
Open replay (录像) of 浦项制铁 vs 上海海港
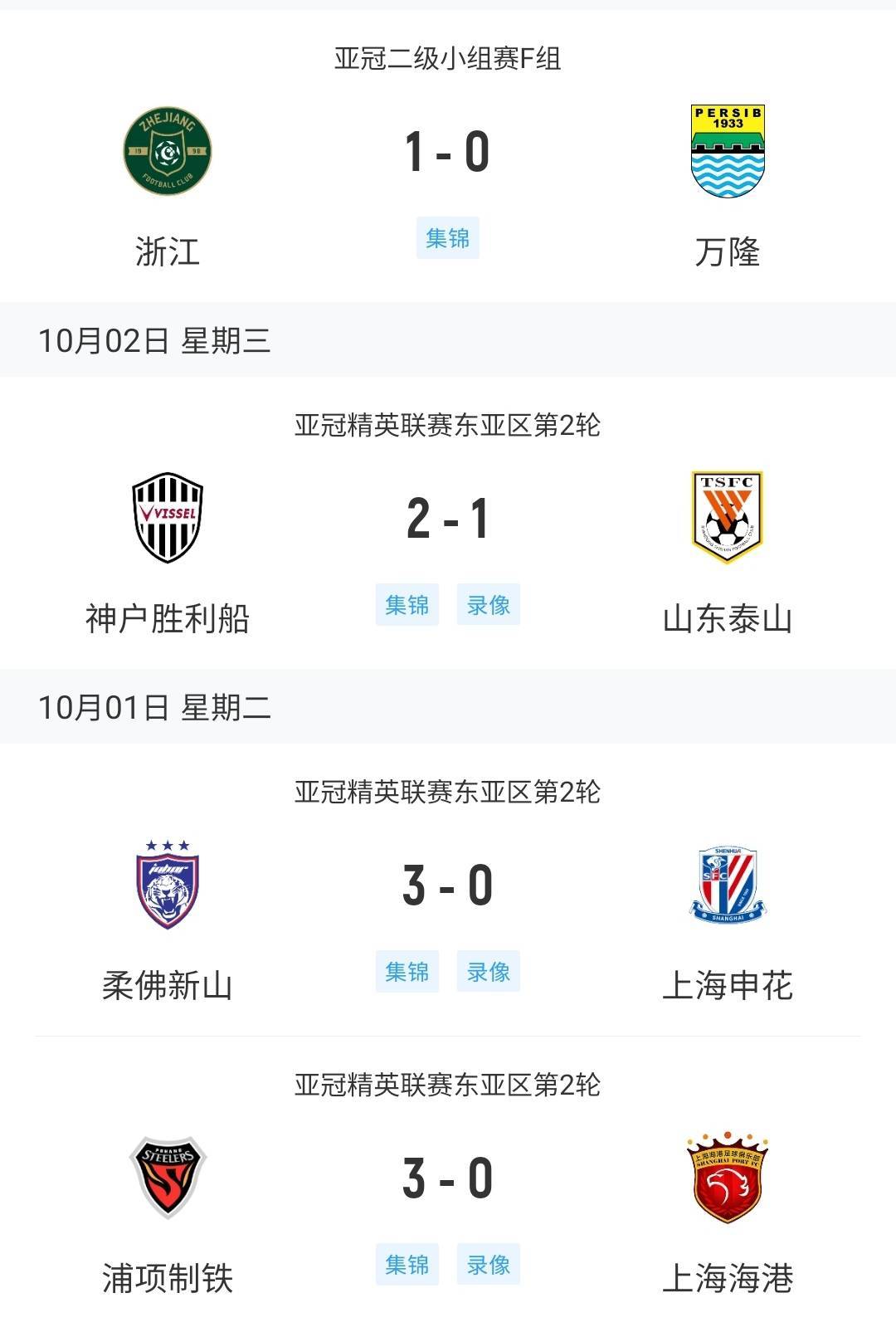click(x=488, y=1265)
